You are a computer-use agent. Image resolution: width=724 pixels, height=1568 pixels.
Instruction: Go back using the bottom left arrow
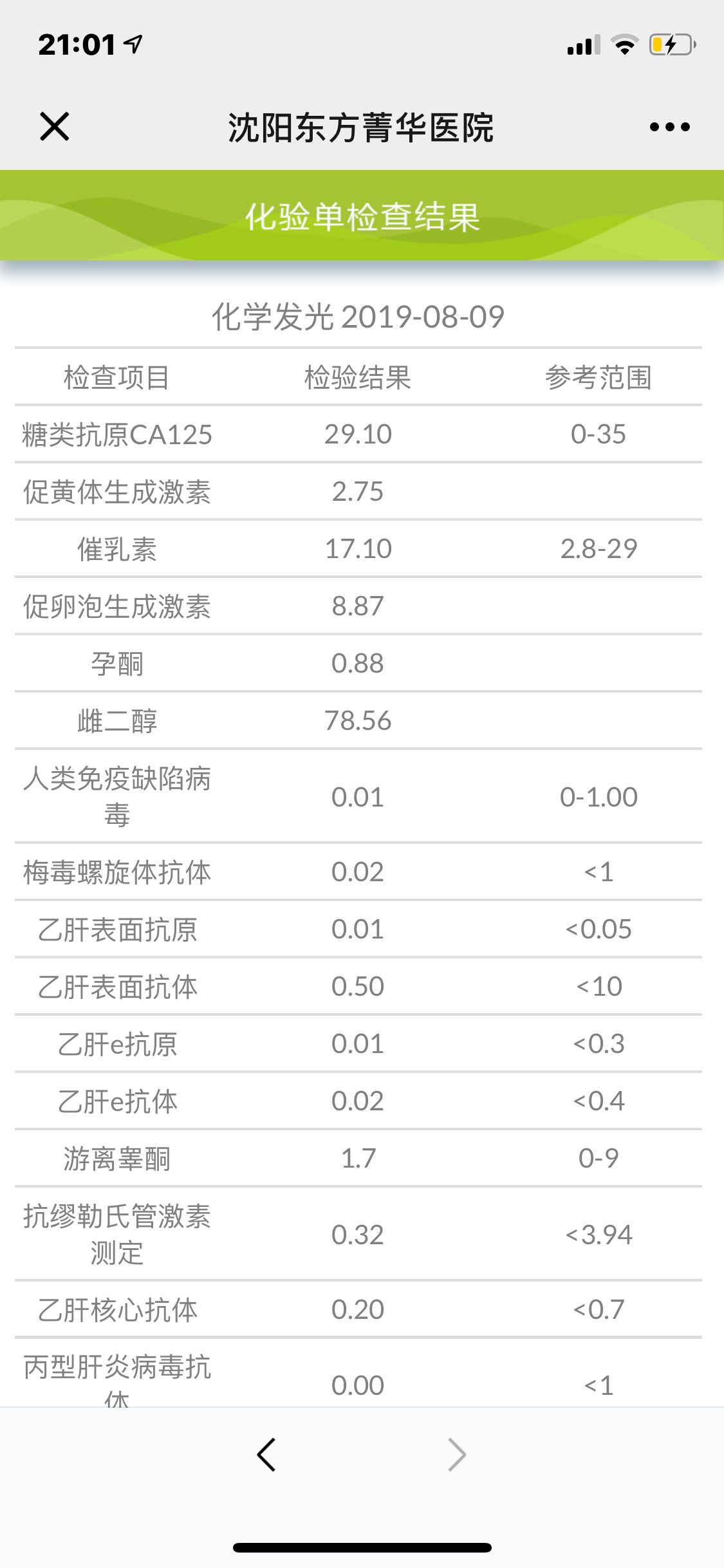point(266,1455)
